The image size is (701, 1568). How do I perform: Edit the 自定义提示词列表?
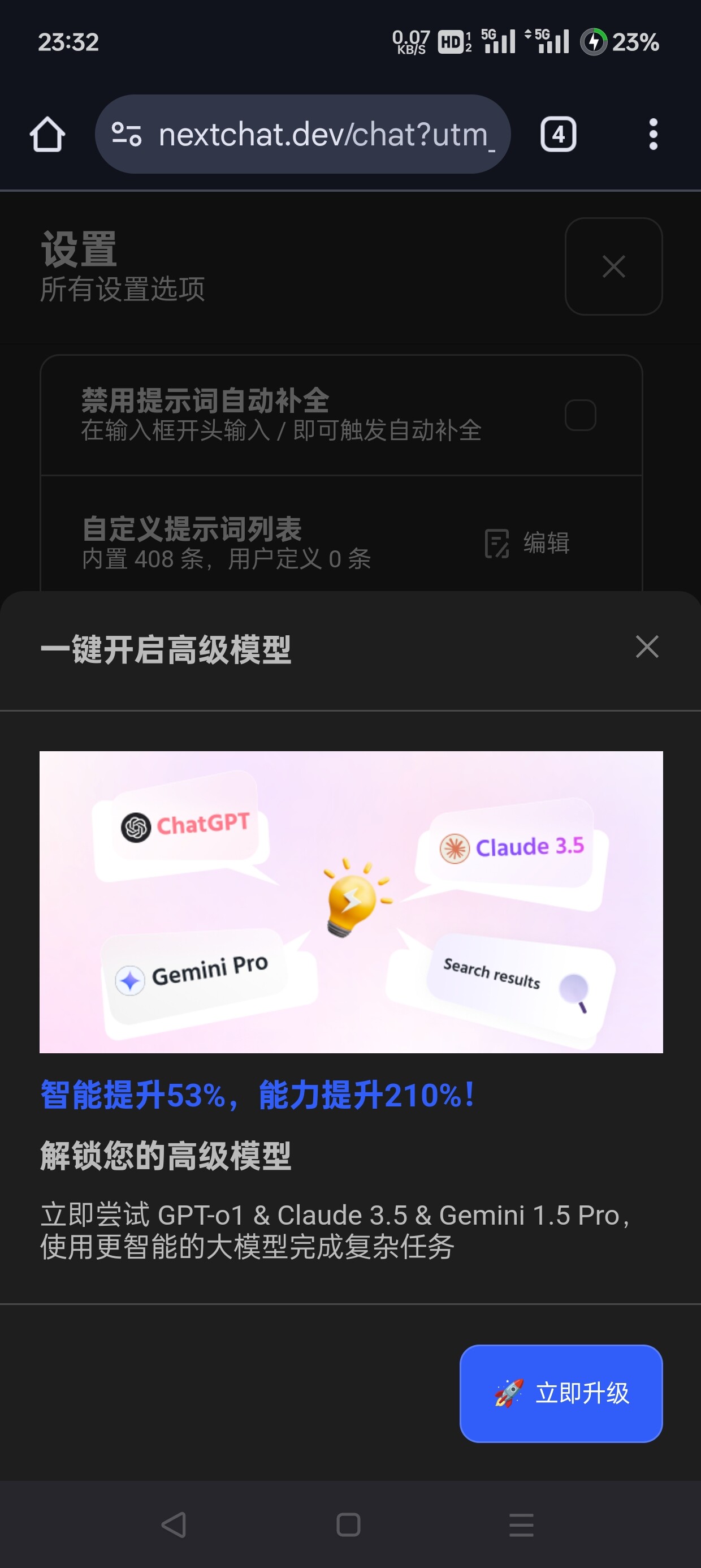click(x=527, y=543)
